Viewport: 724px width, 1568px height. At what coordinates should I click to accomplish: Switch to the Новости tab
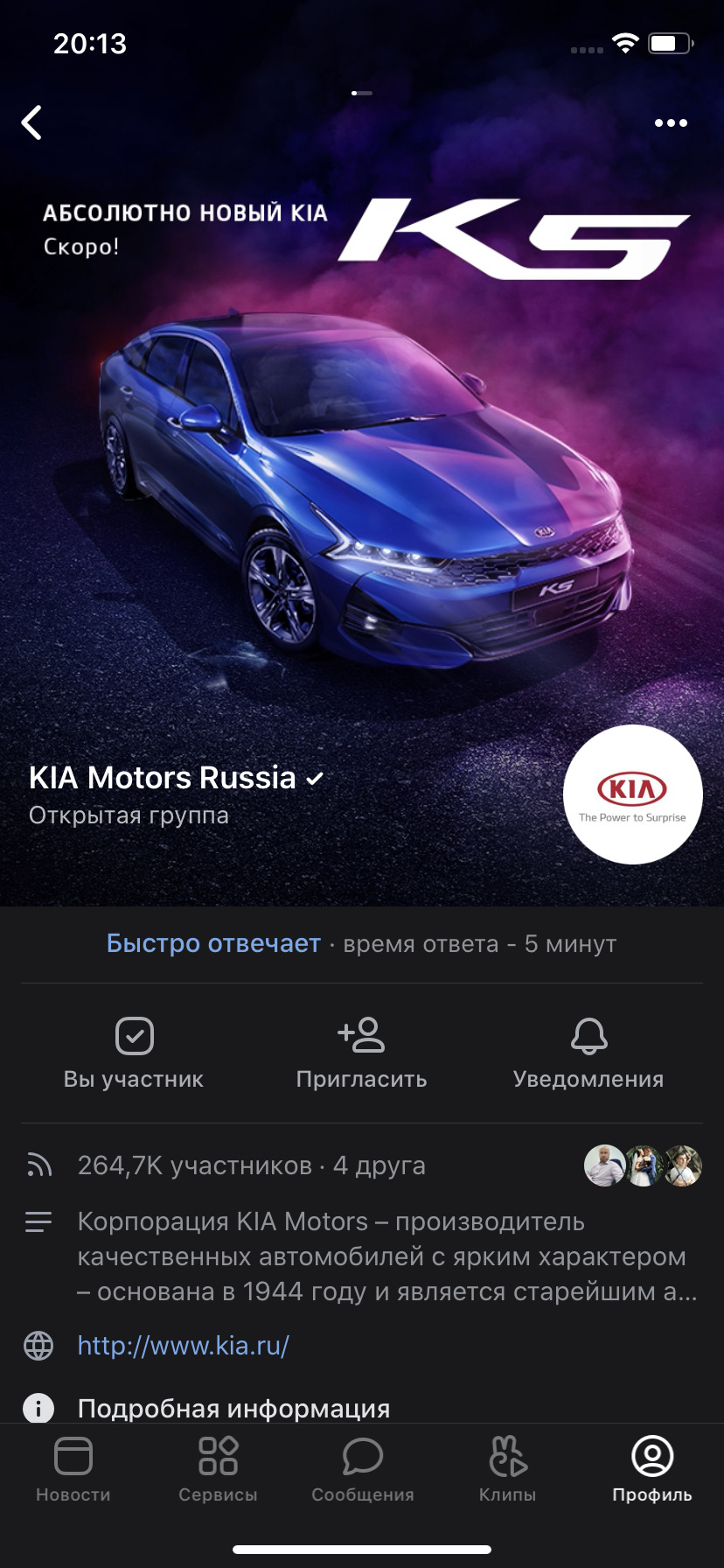73,1470
